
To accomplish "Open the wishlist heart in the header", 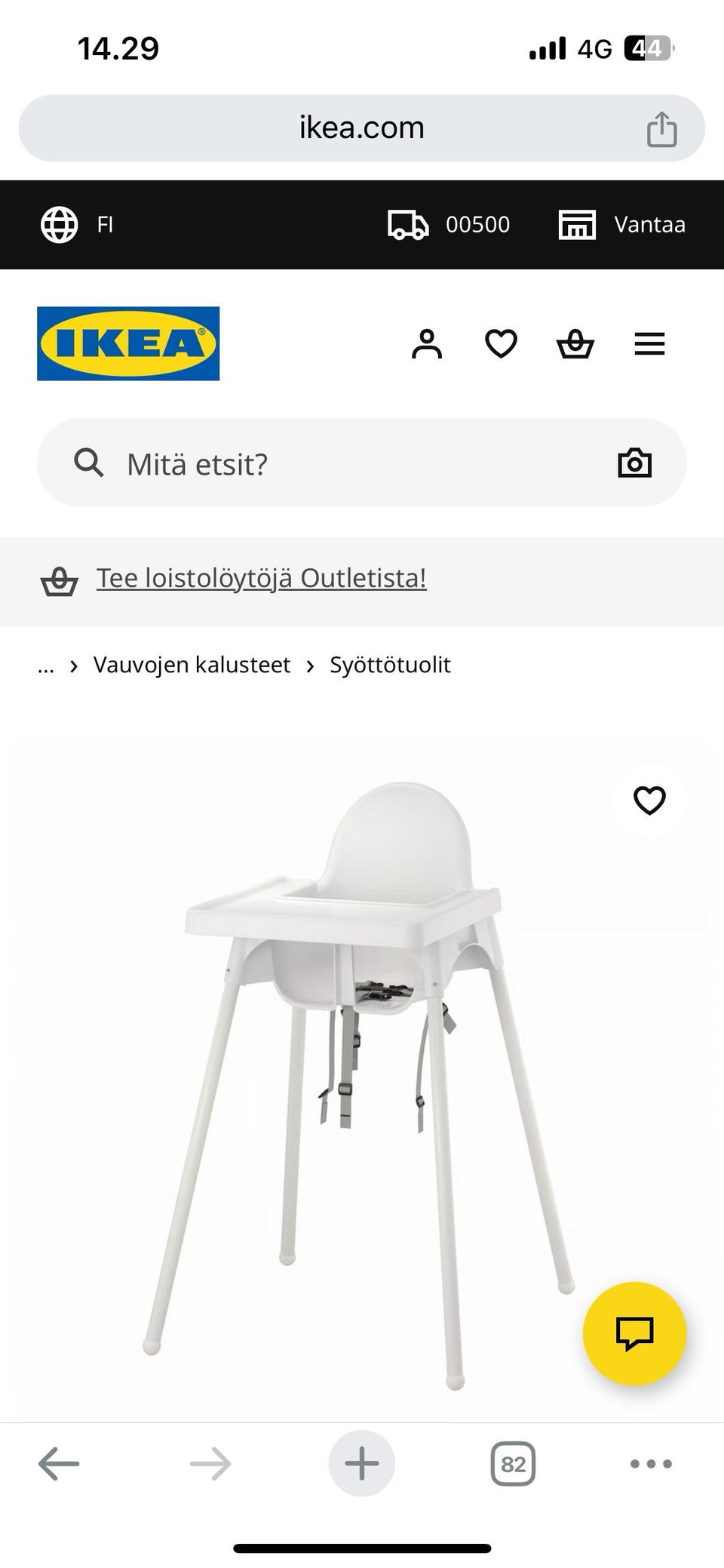I will (x=500, y=344).
